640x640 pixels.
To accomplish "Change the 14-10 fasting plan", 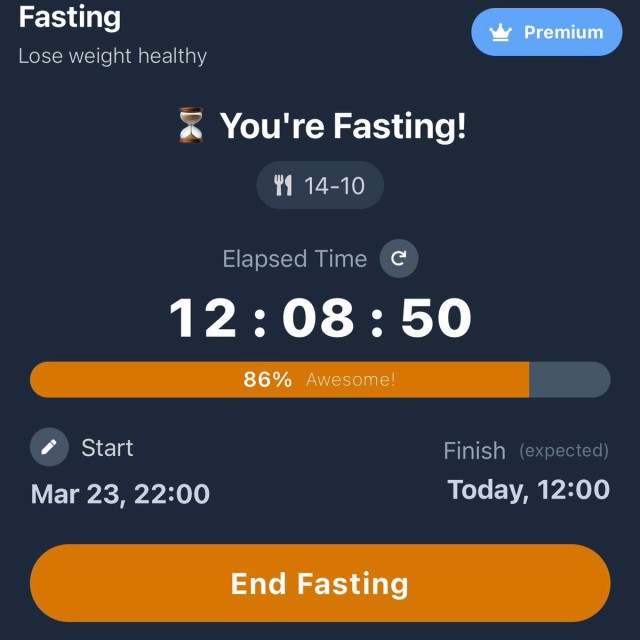I will coord(320,186).
